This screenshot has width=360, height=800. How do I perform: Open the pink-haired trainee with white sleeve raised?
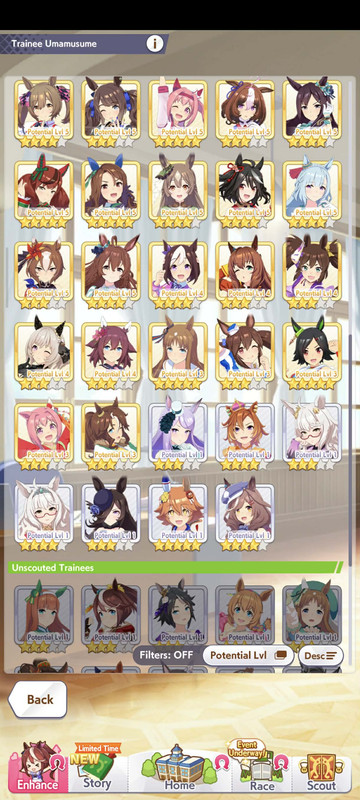[x=178, y=113]
